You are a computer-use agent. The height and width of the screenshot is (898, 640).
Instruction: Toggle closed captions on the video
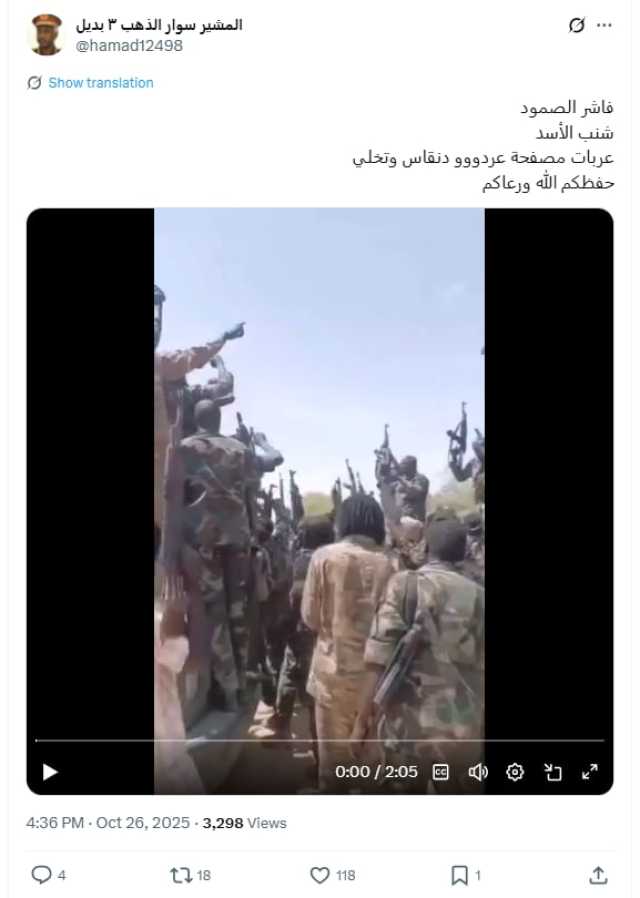tap(441, 771)
